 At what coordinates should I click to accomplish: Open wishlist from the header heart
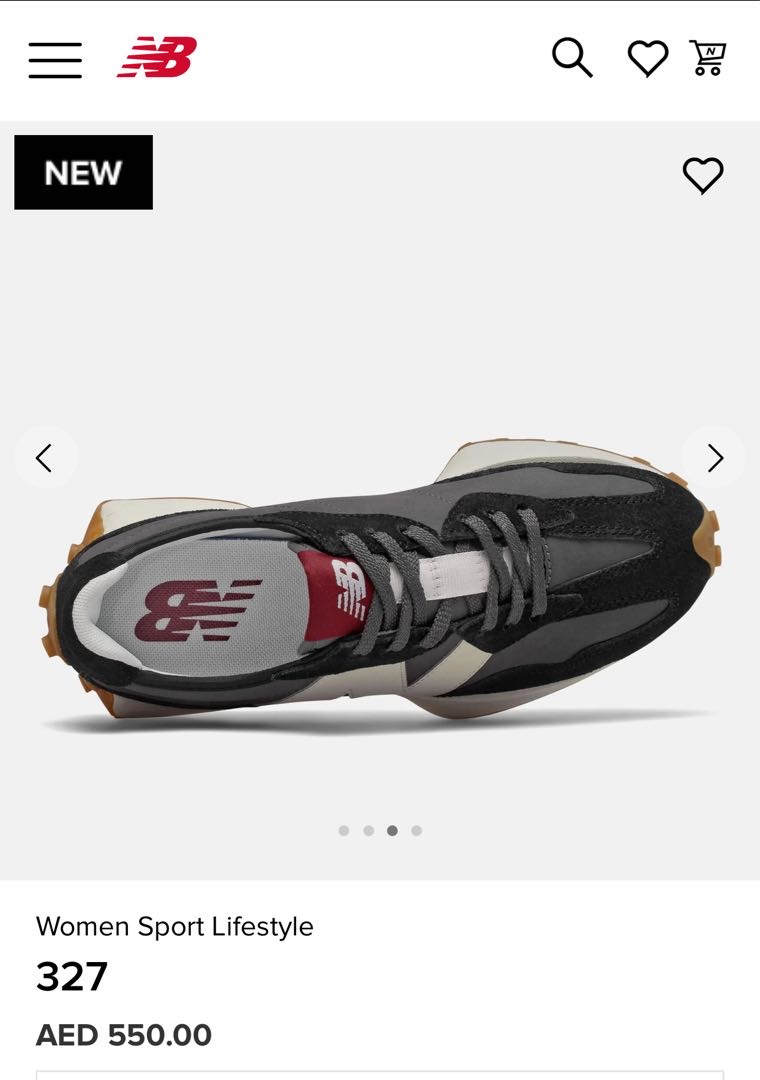click(647, 59)
